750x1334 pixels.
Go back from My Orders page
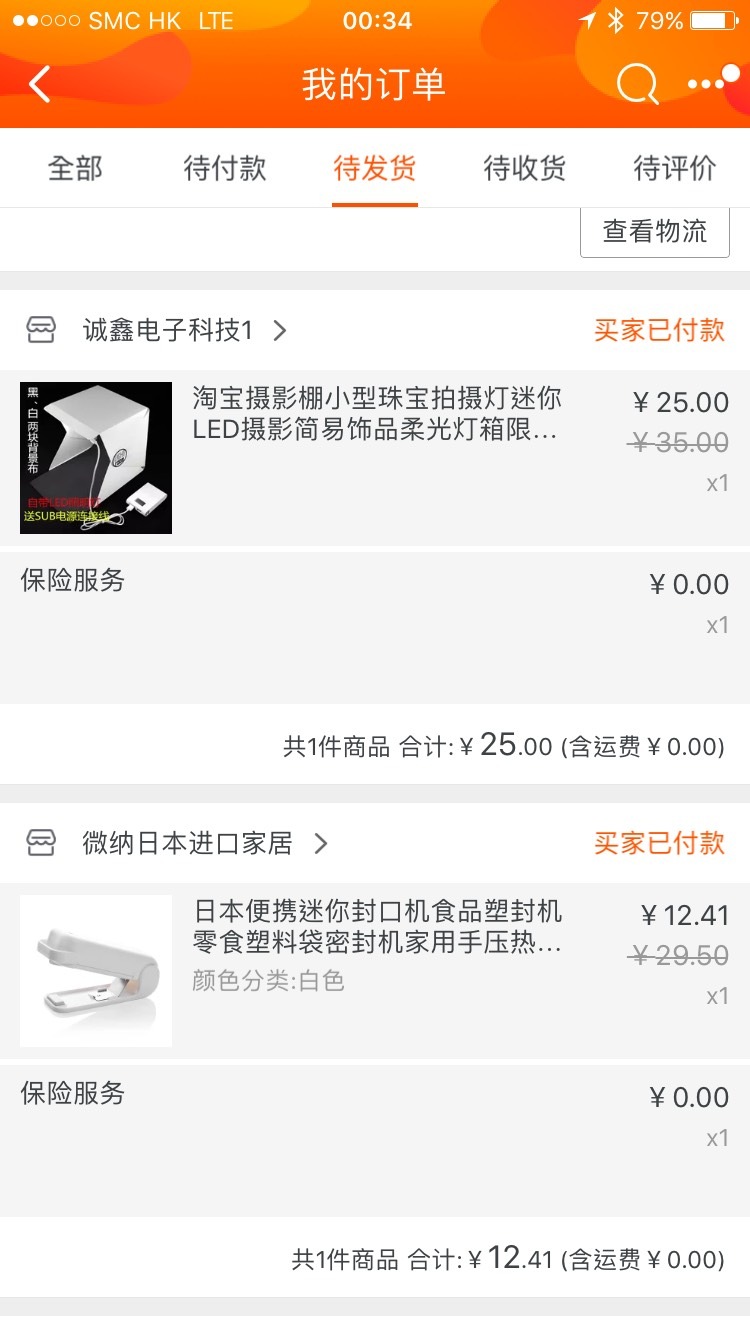[39, 85]
